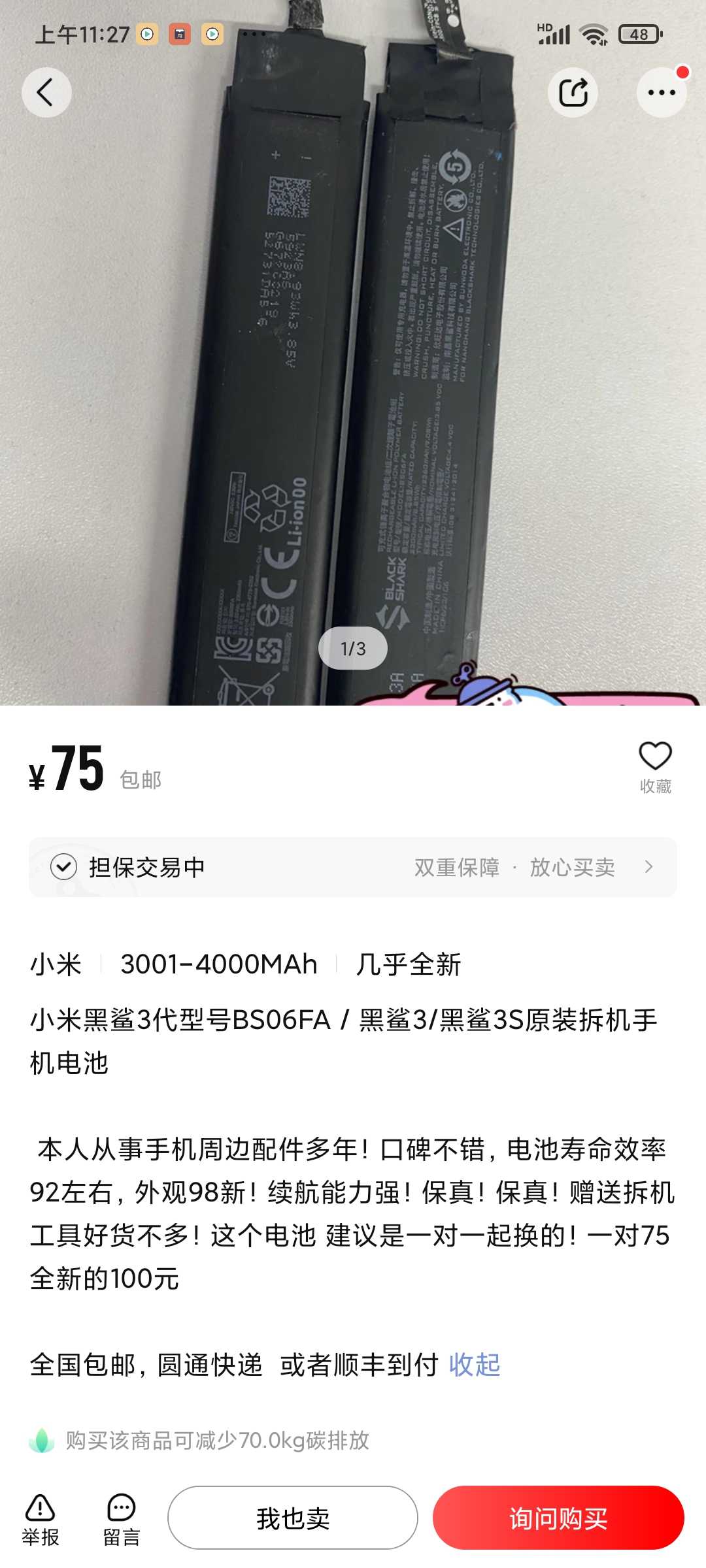Share this battery listing

tap(573, 92)
